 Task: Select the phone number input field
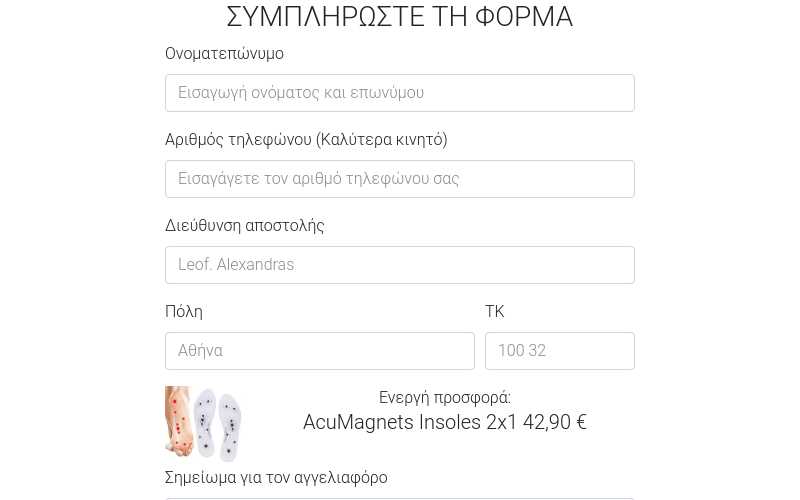[x=399, y=179]
